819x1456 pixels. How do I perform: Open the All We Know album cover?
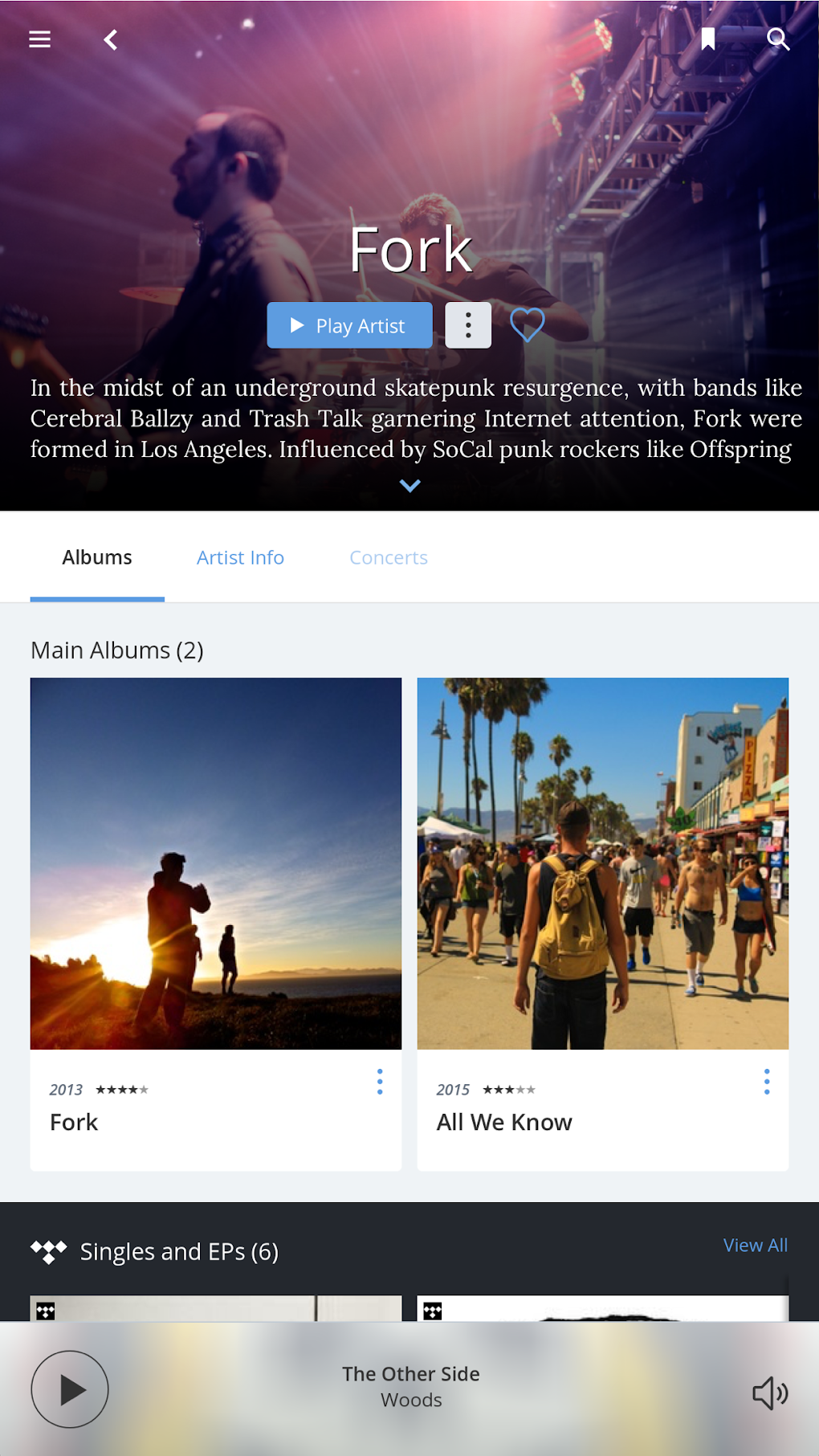602,863
